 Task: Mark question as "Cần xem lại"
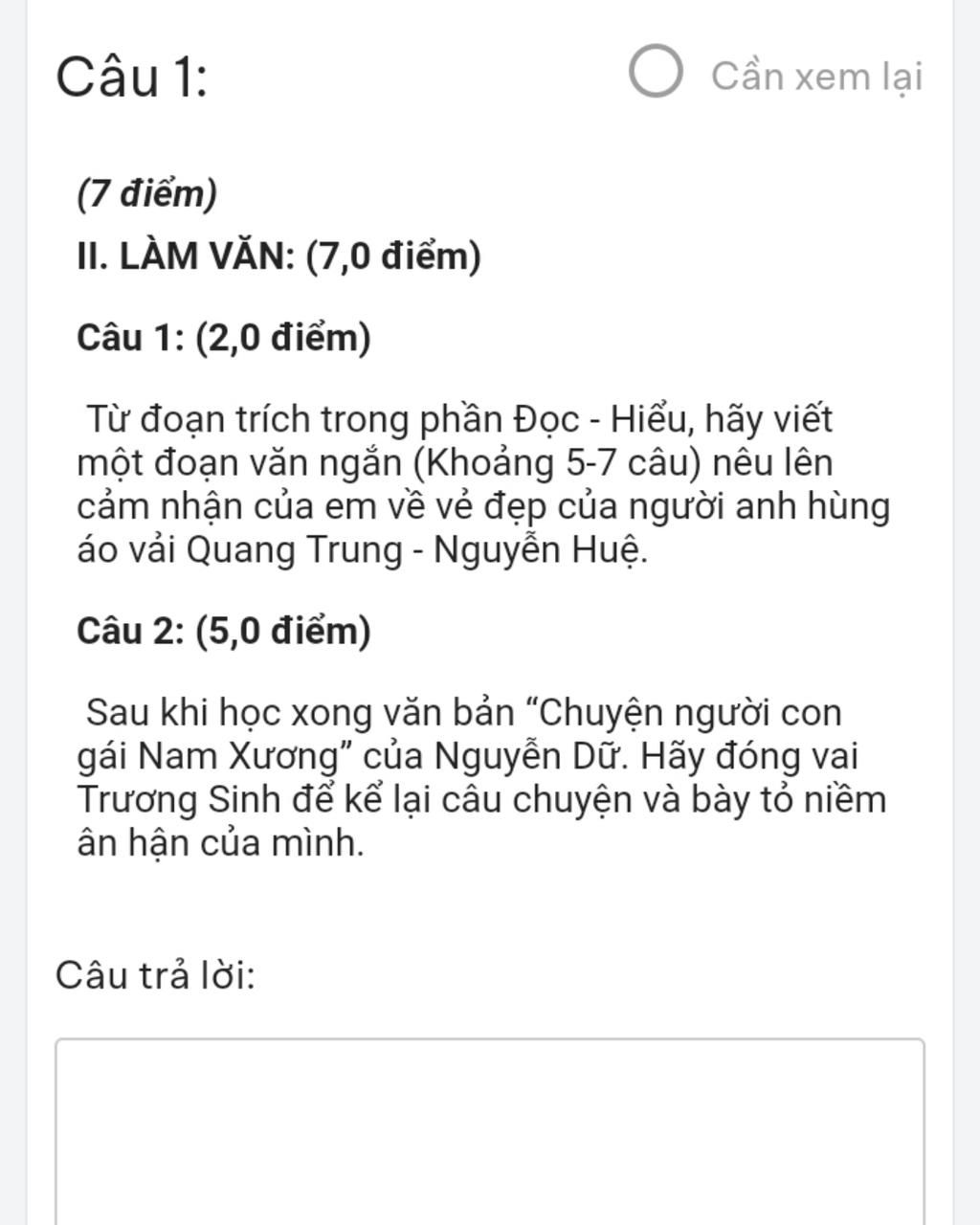pyautogui.click(x=656, y=73)
